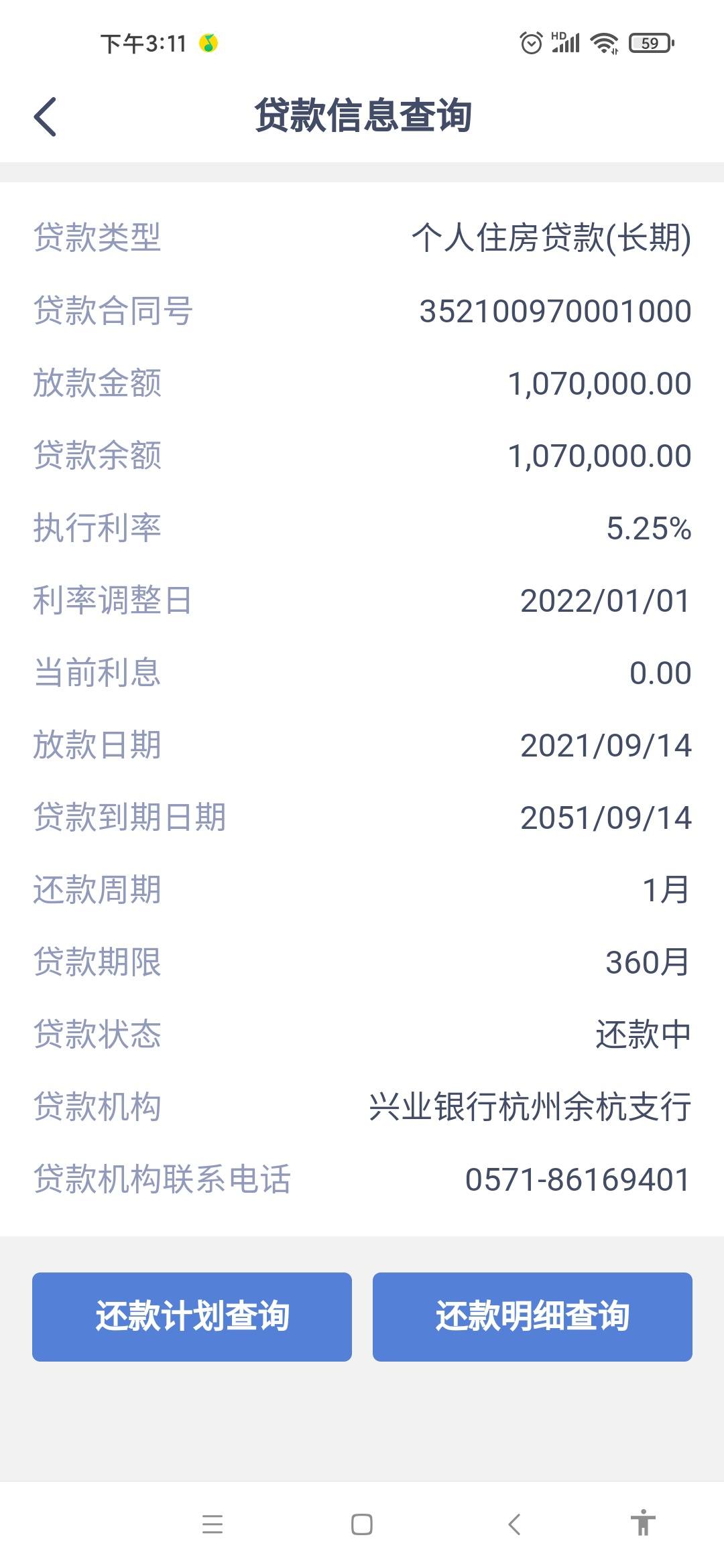The width and height of the screenshot is (724, 1568).
Task: Open 还款计划查询 repayment plan
Action: click(x=192, y=1317)
